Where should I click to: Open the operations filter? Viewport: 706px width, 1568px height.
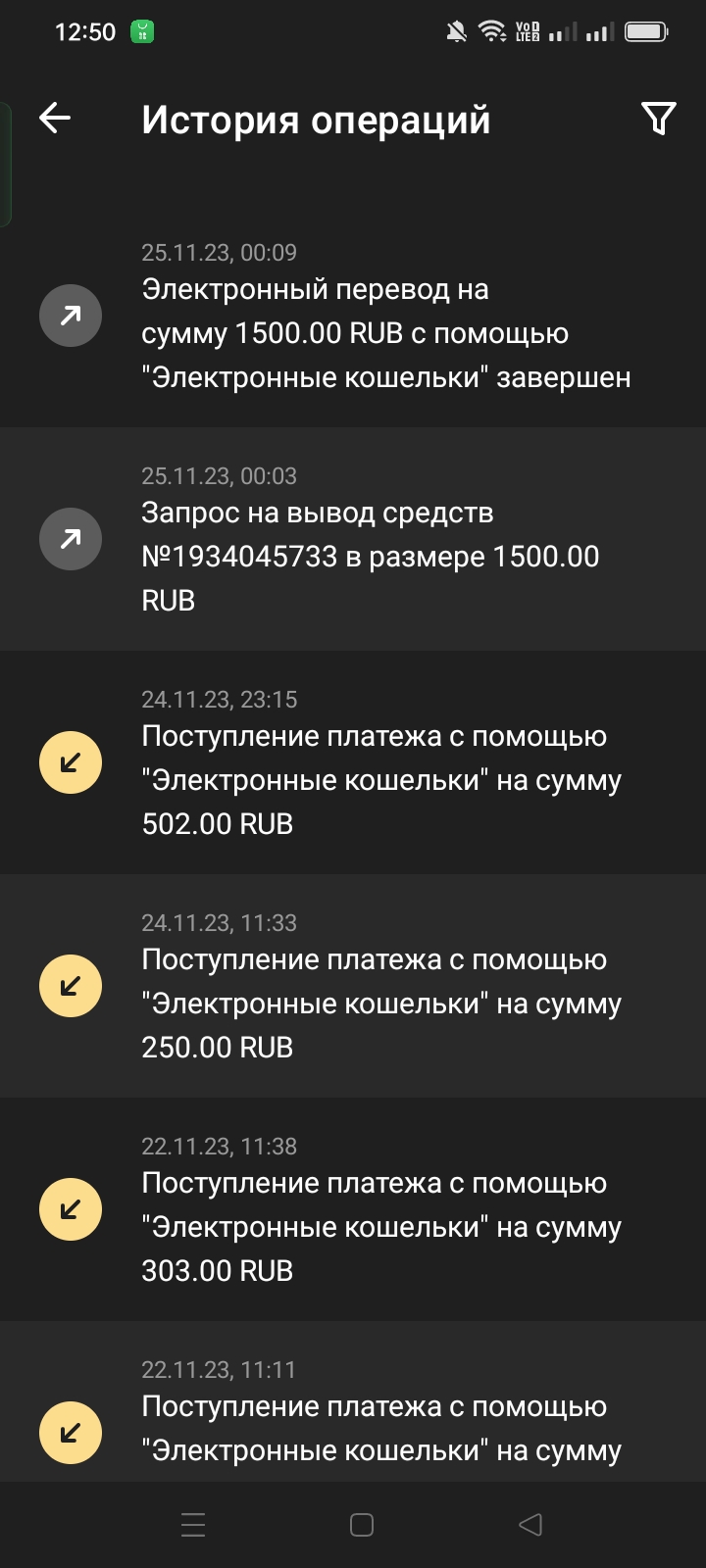(658, 119)
